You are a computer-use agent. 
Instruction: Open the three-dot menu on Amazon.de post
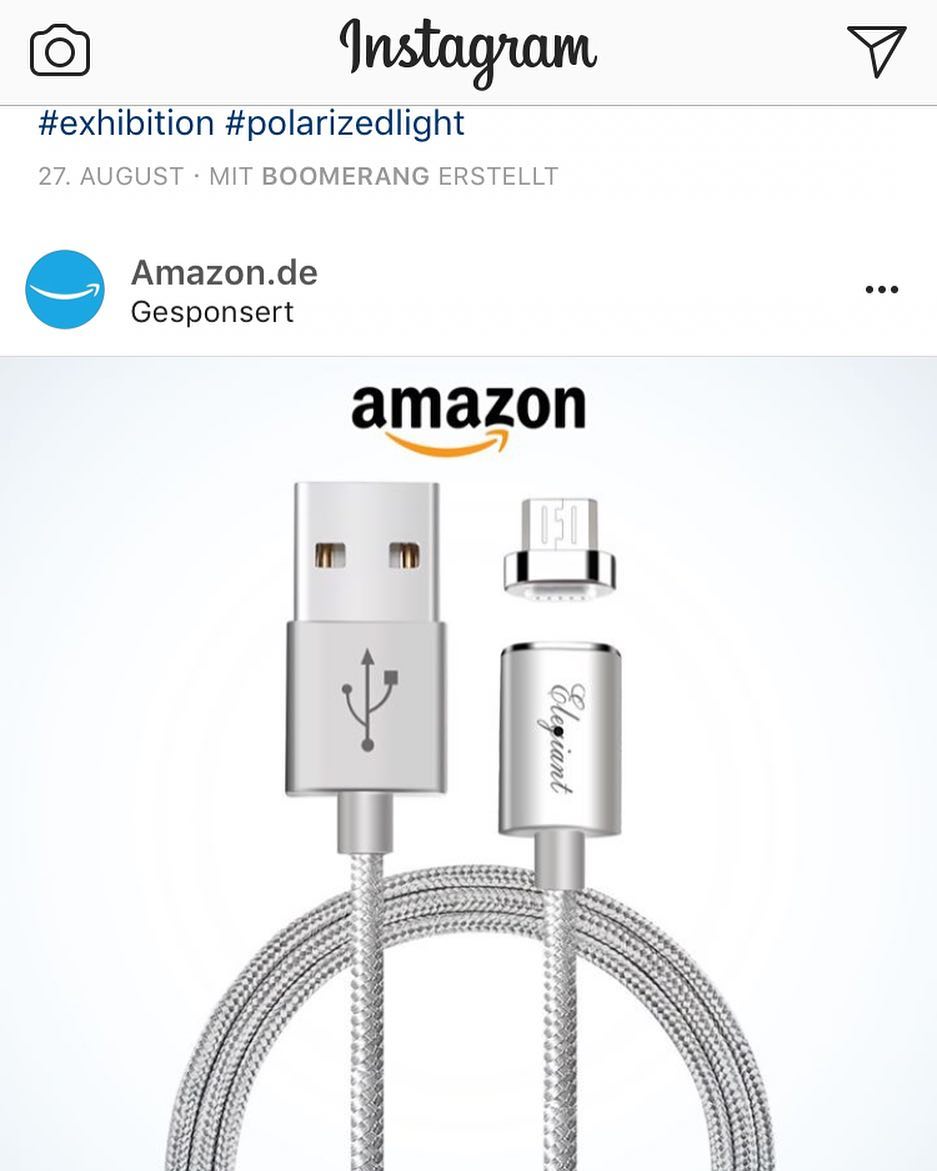pos(881,290)
